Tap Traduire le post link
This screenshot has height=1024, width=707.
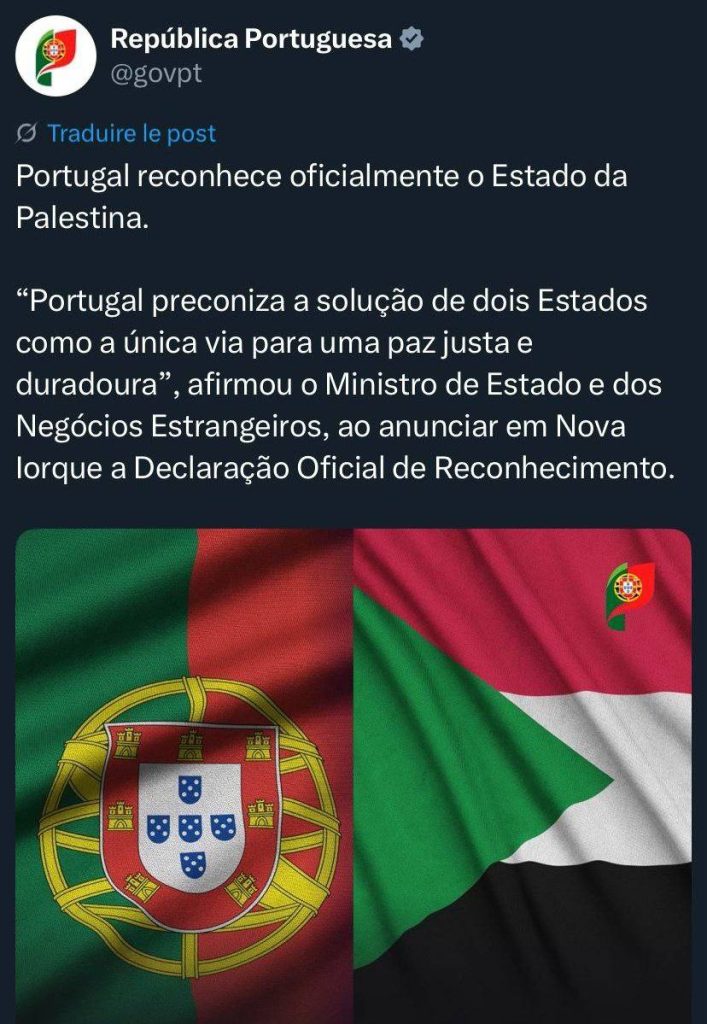coord(131,133)
